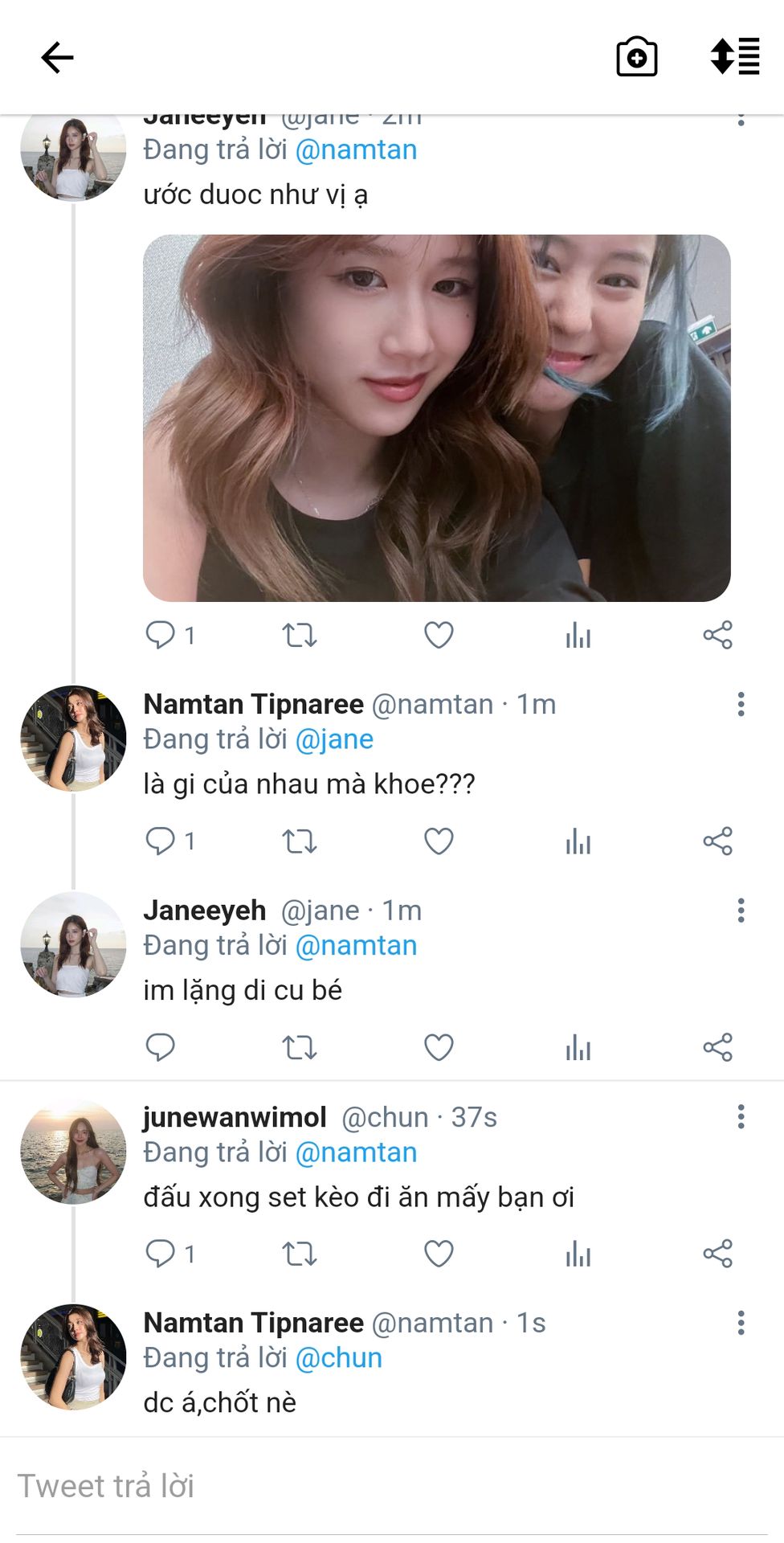Go back using the top-left arrow

pos(57,57)
